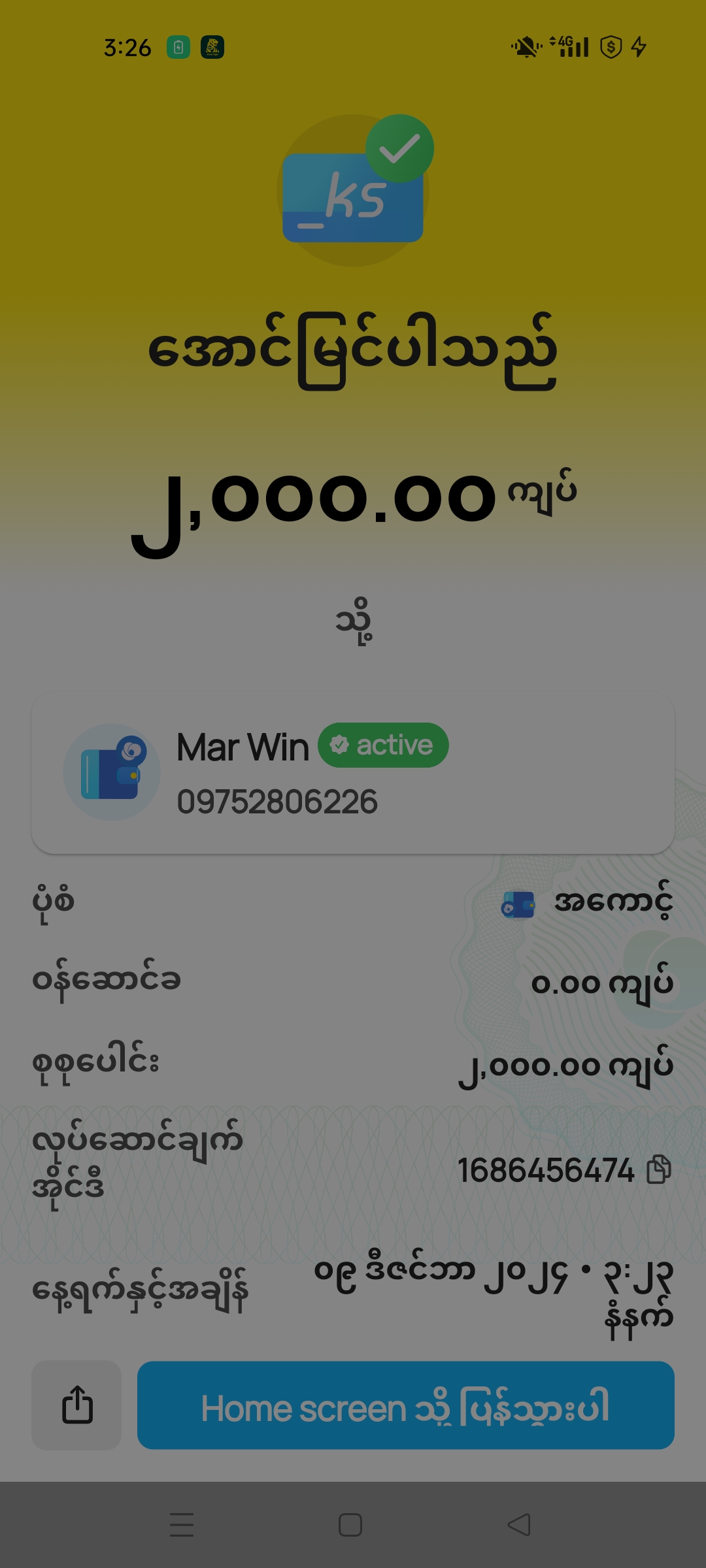Open recent apps from navigation bar
The image size is (706, 1568).
click(x=182, y=1525)
